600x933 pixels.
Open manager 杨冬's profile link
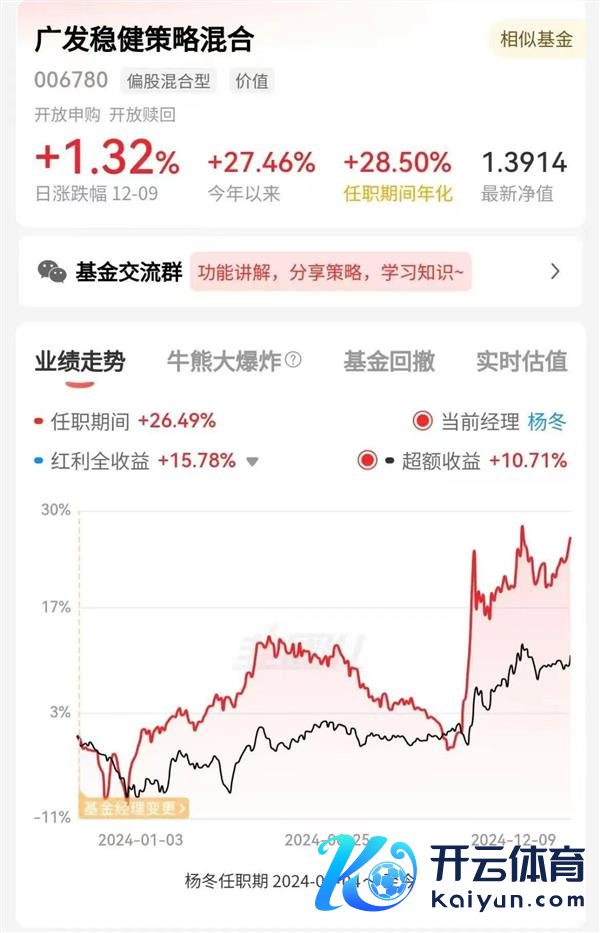click(x=547, y=422)
